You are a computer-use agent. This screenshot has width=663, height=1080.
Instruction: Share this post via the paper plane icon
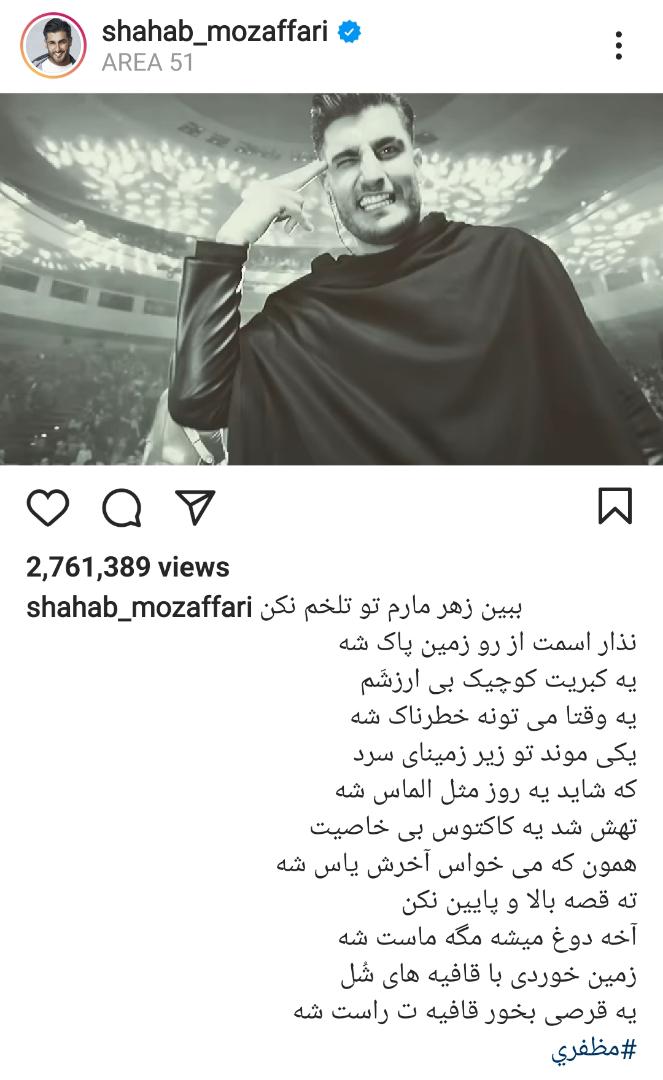pos(195,508)
